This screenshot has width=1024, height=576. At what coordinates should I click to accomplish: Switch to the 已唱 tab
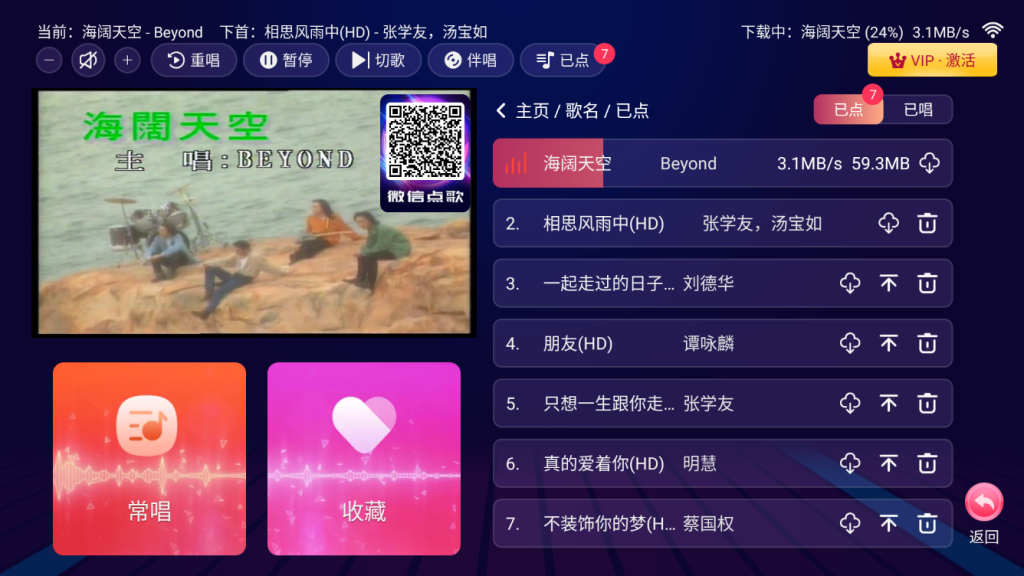[917, 110]
